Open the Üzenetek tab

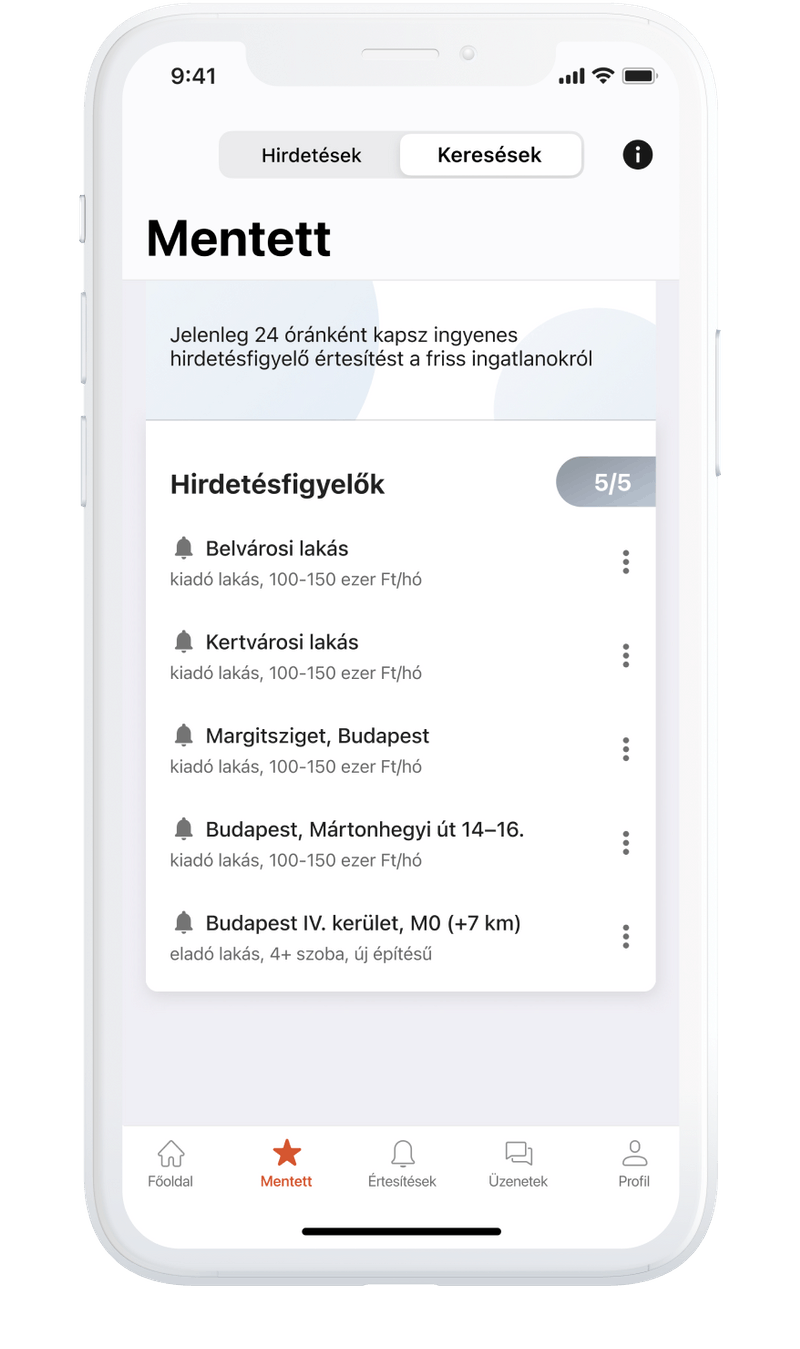click(518, 1165)
